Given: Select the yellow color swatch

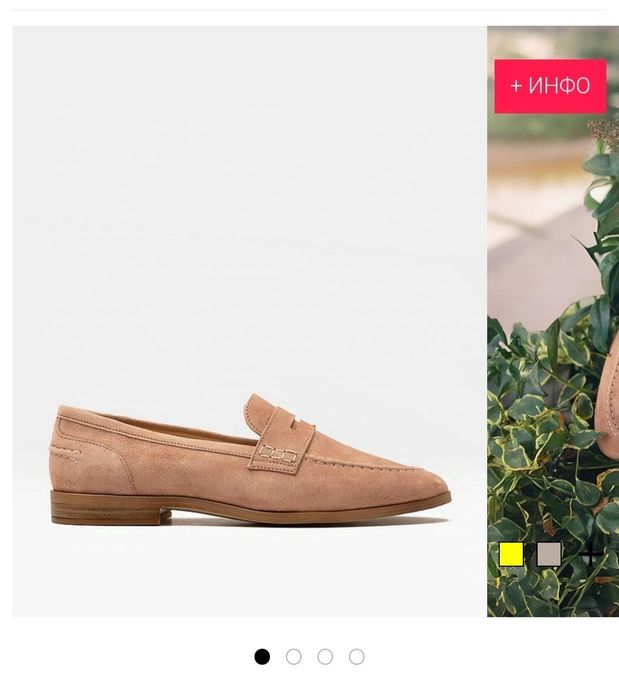Looking at the screenshot, I should tap(511, 554).
